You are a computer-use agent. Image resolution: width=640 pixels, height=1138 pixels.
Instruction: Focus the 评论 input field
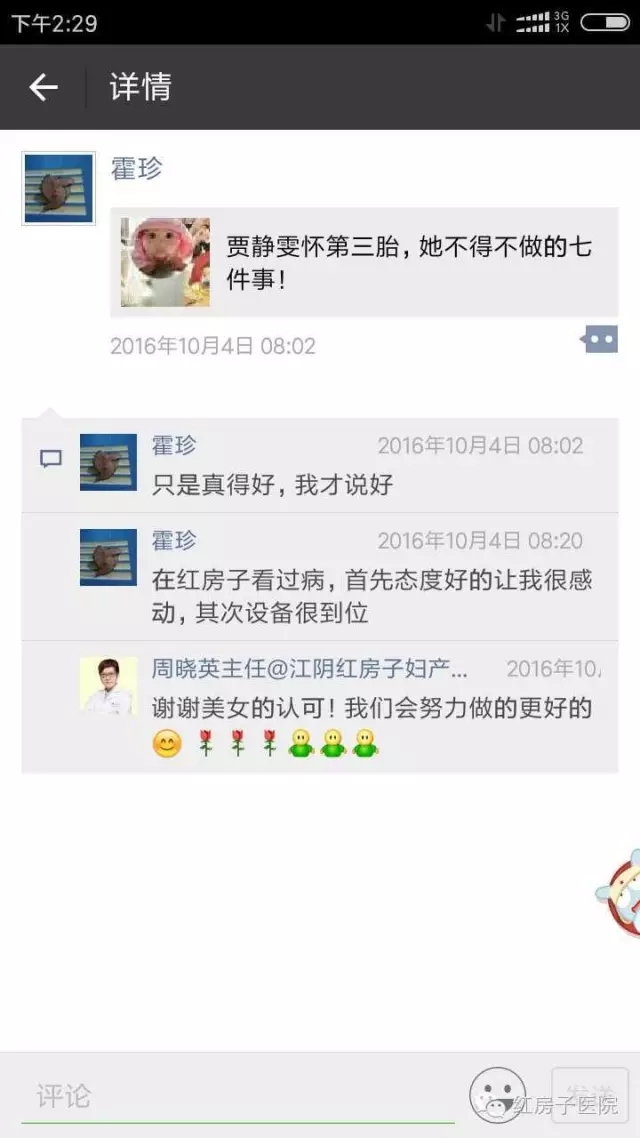(x=238, y=1096)
